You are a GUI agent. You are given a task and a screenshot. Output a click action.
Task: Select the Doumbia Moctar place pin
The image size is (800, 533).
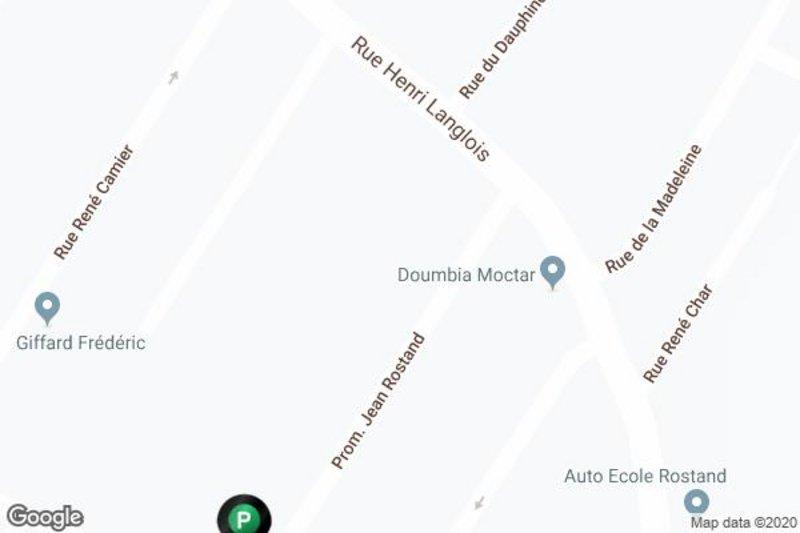[x=553, y=270]
